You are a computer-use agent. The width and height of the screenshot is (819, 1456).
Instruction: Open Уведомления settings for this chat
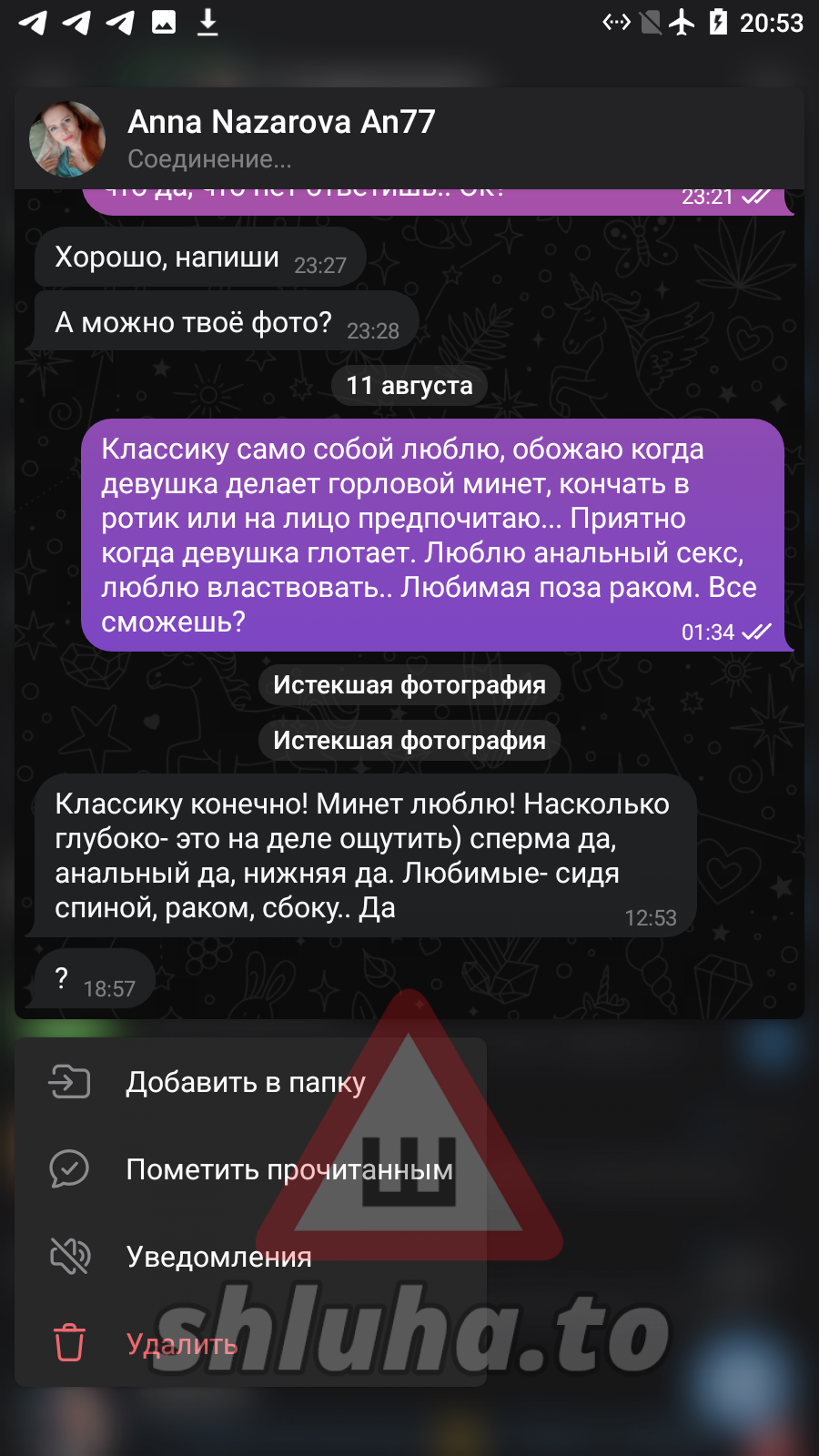coord(218,1257)
